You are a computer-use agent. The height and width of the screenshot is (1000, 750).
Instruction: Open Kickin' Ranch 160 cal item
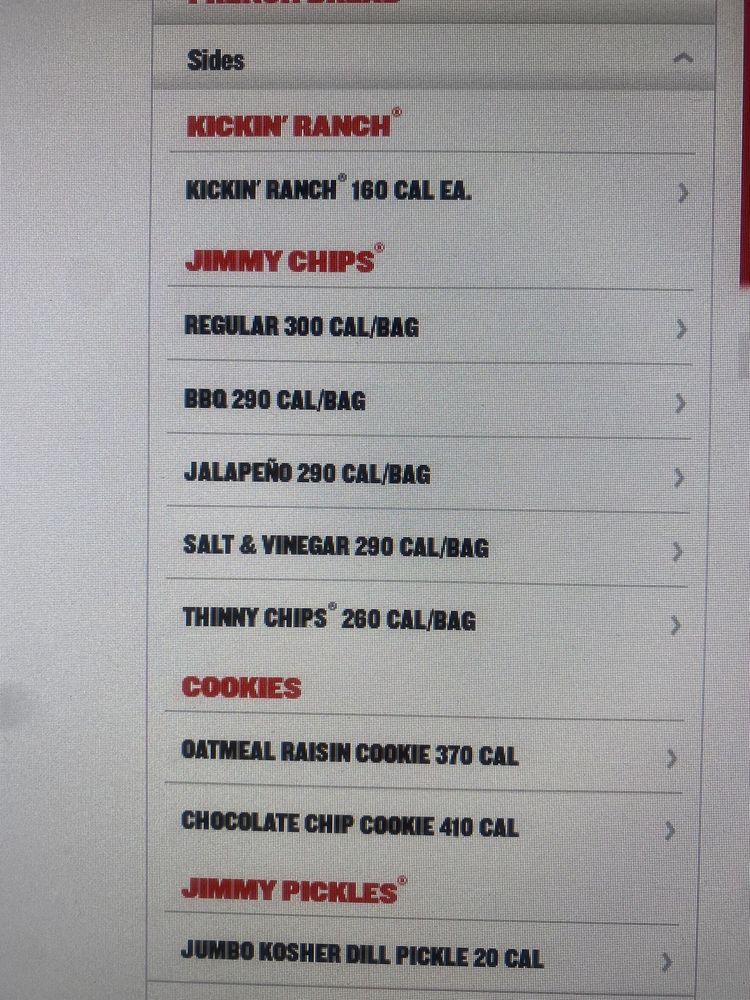[430, 191]
